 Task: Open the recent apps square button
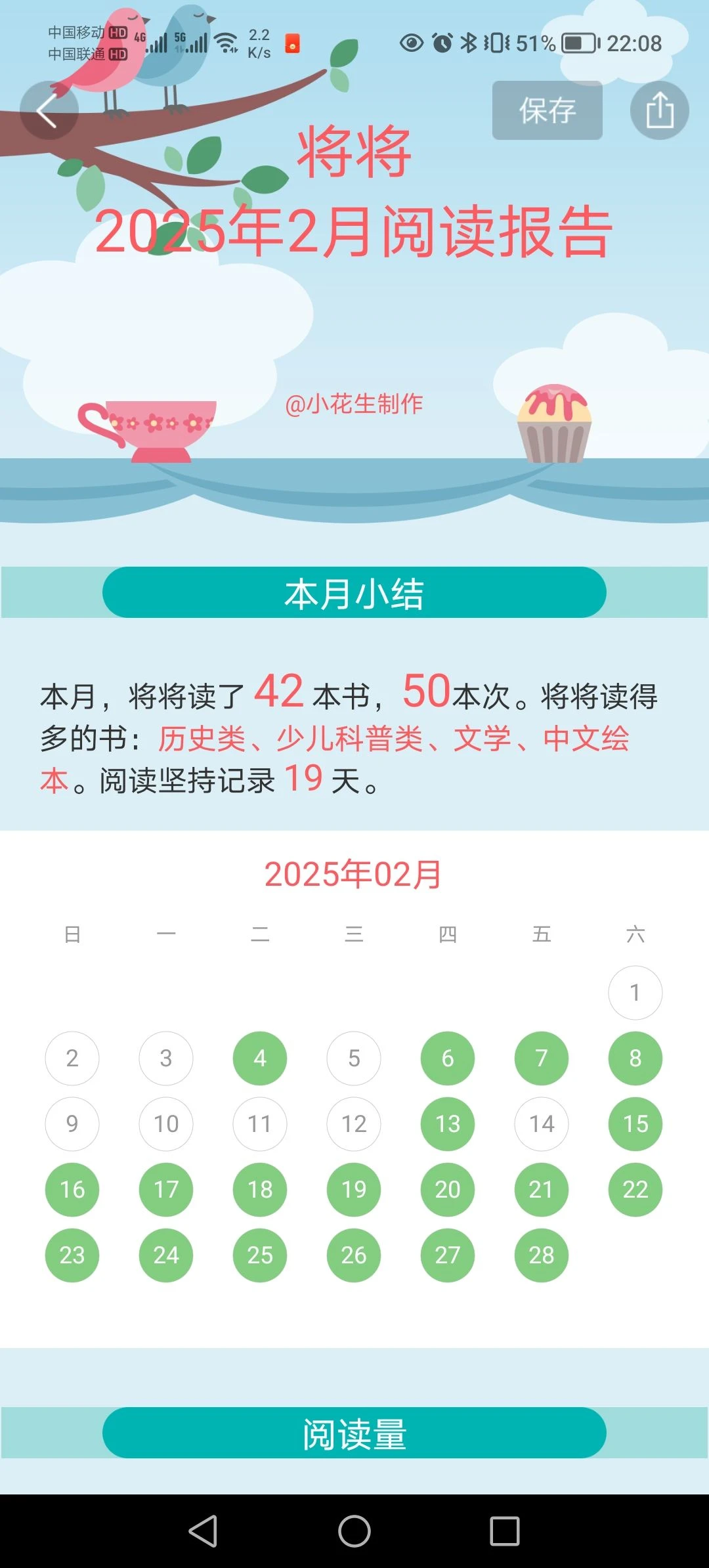click(x=505, y=1531)
